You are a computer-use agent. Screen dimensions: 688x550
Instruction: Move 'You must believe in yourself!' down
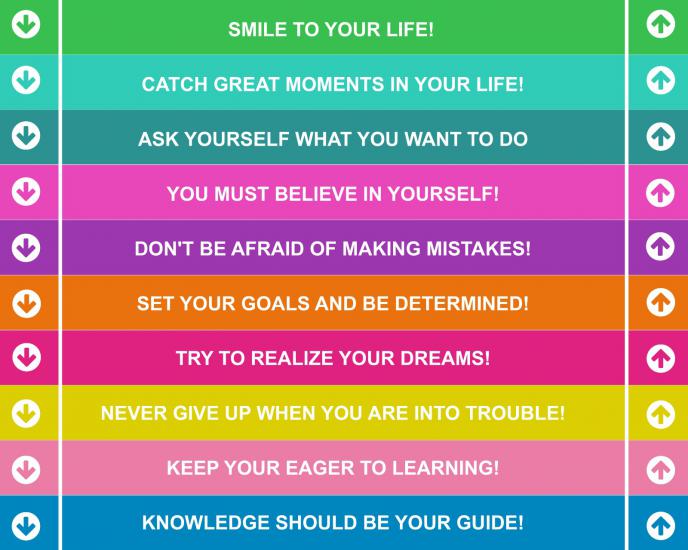[27, 192]
